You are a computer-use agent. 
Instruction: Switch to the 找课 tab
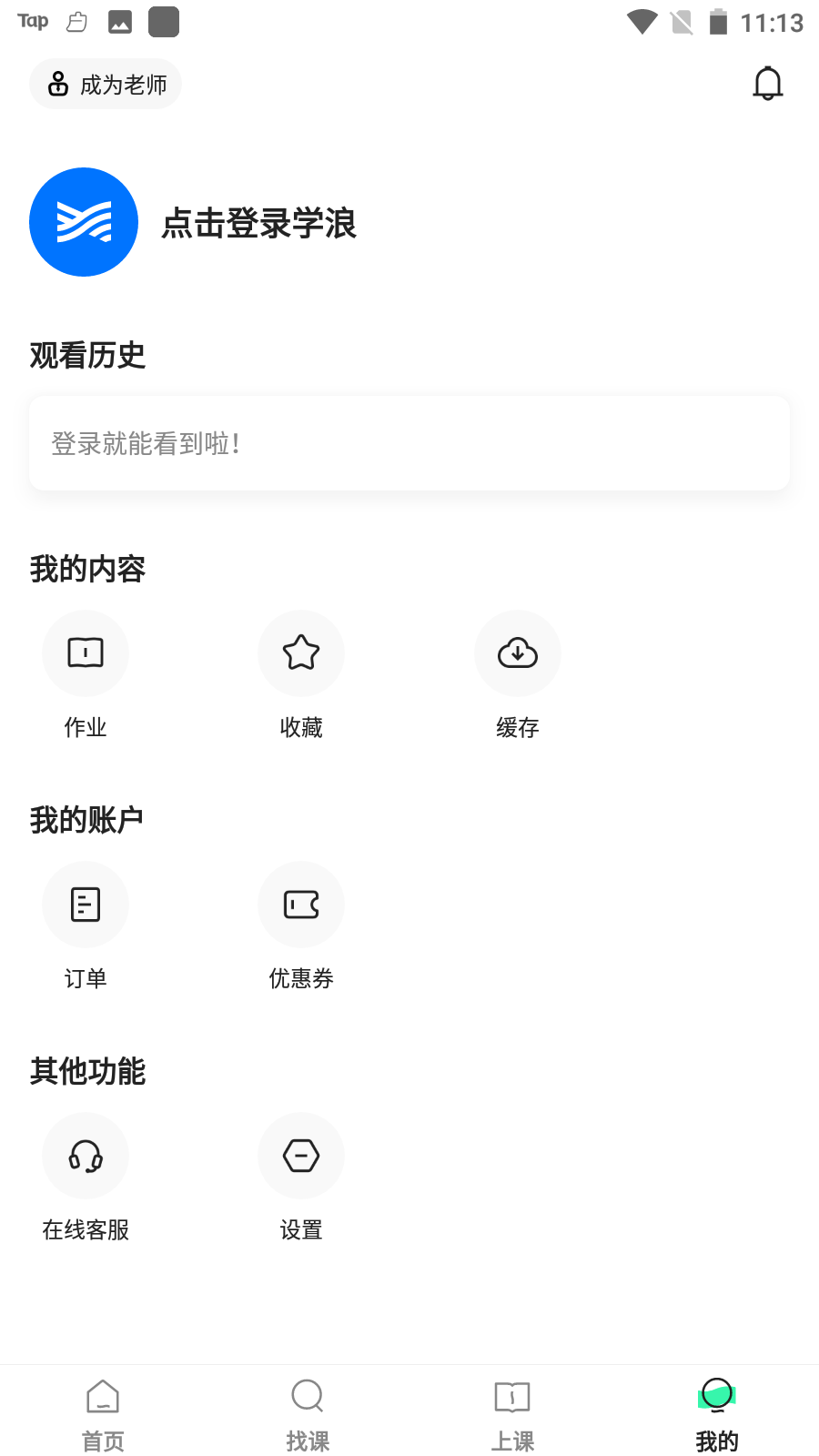308,1415
